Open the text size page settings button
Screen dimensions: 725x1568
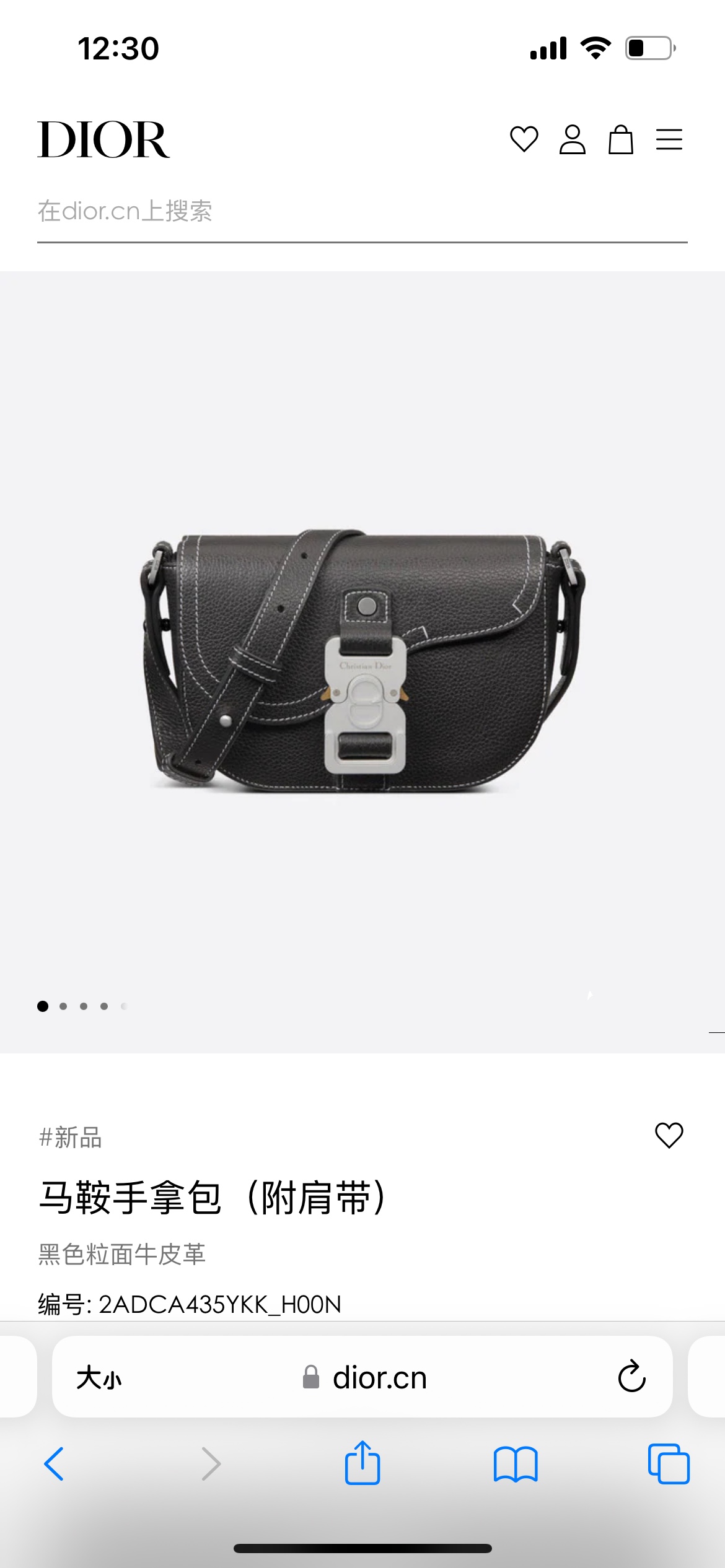point(99,1379)
